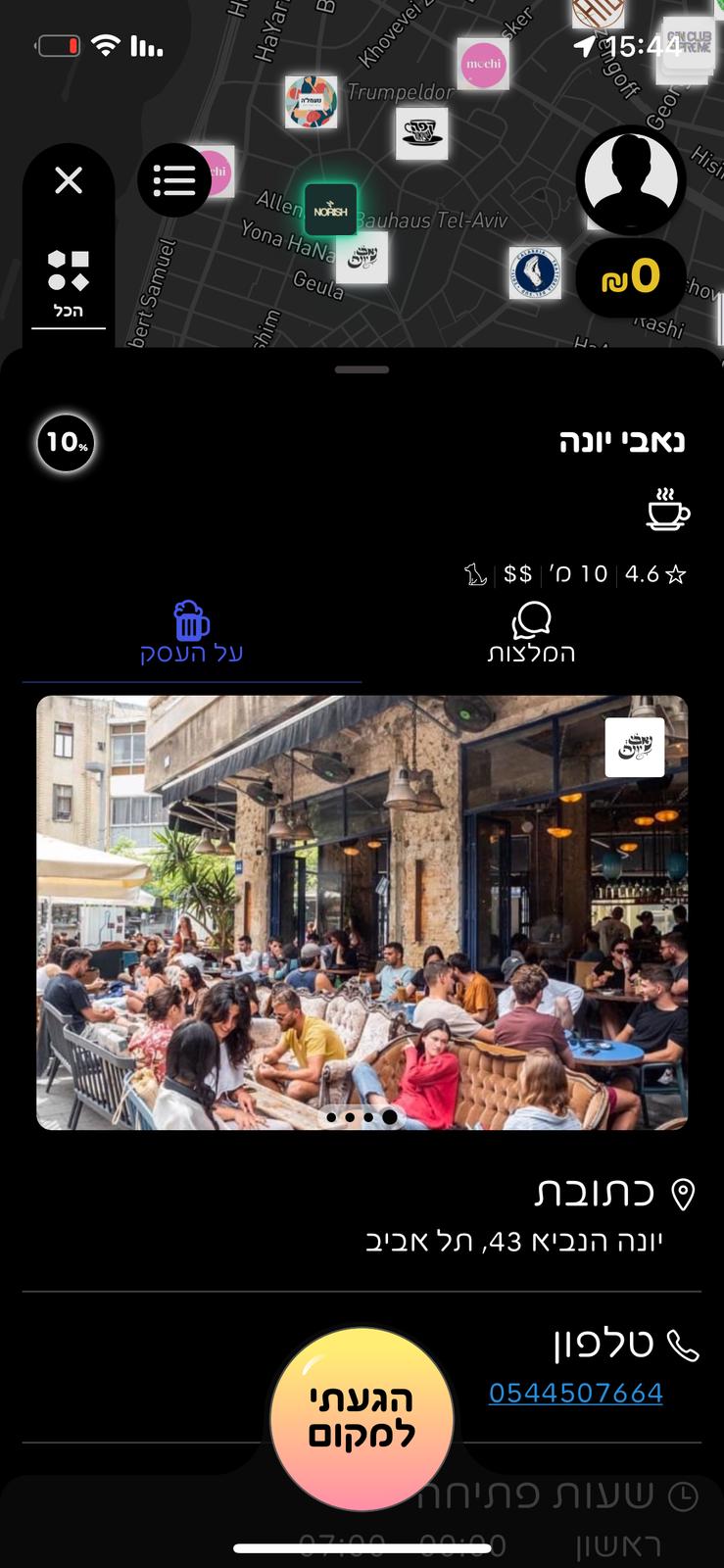Image resolution: width=724 pixels, height=1568 pixels.
Task: Select the 10% discount badge
Action: [65, 443]
